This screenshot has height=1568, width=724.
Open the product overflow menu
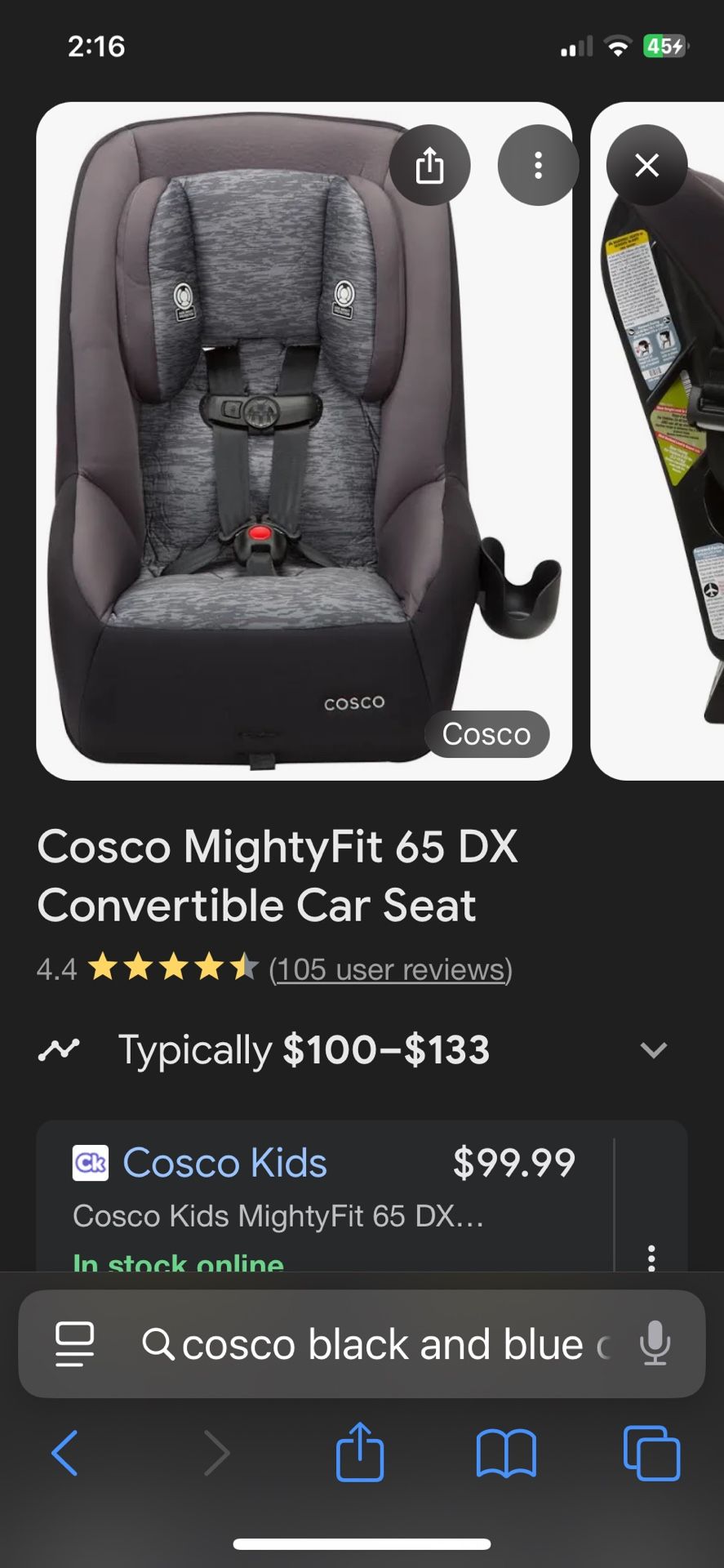(x=537, y=166)
